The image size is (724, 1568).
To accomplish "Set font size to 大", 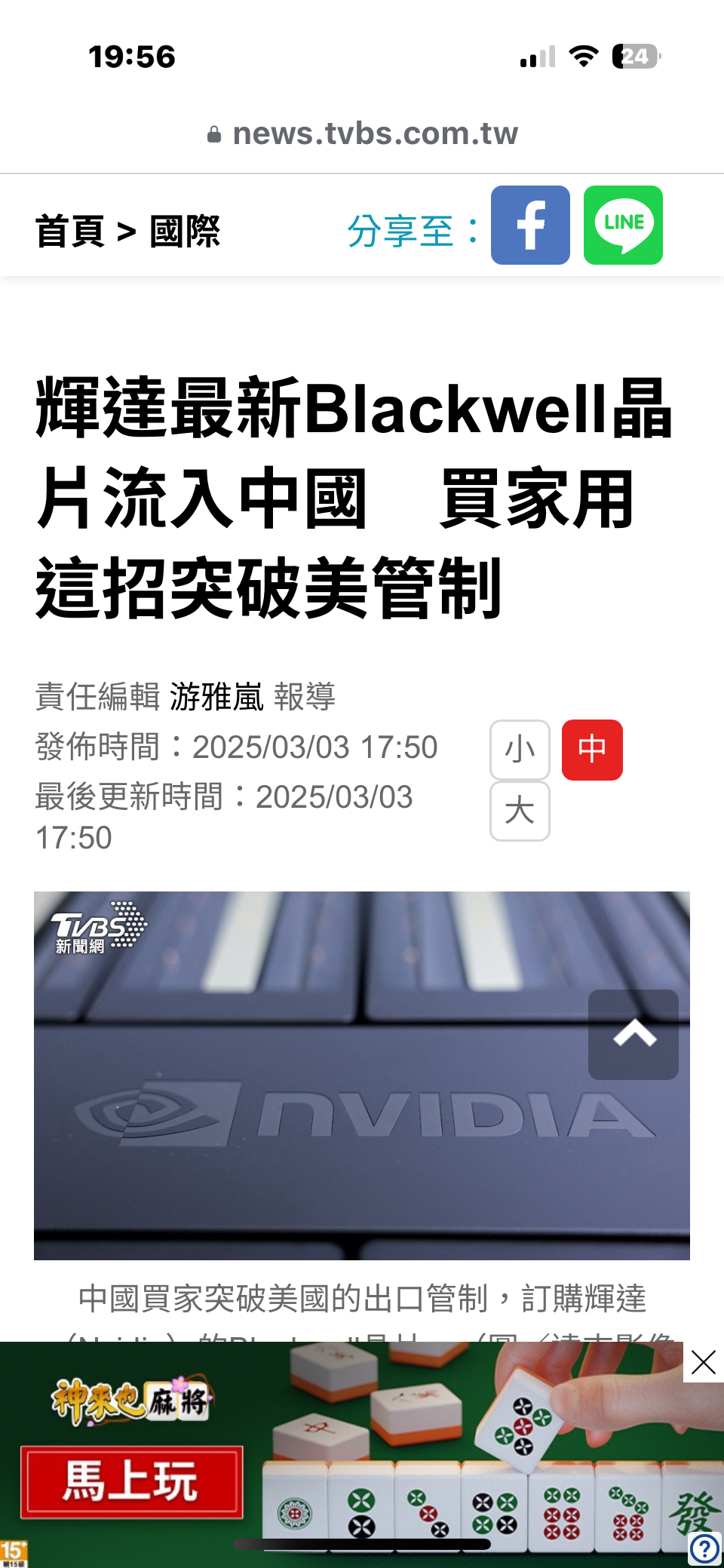I will click(x=520, y=811).
